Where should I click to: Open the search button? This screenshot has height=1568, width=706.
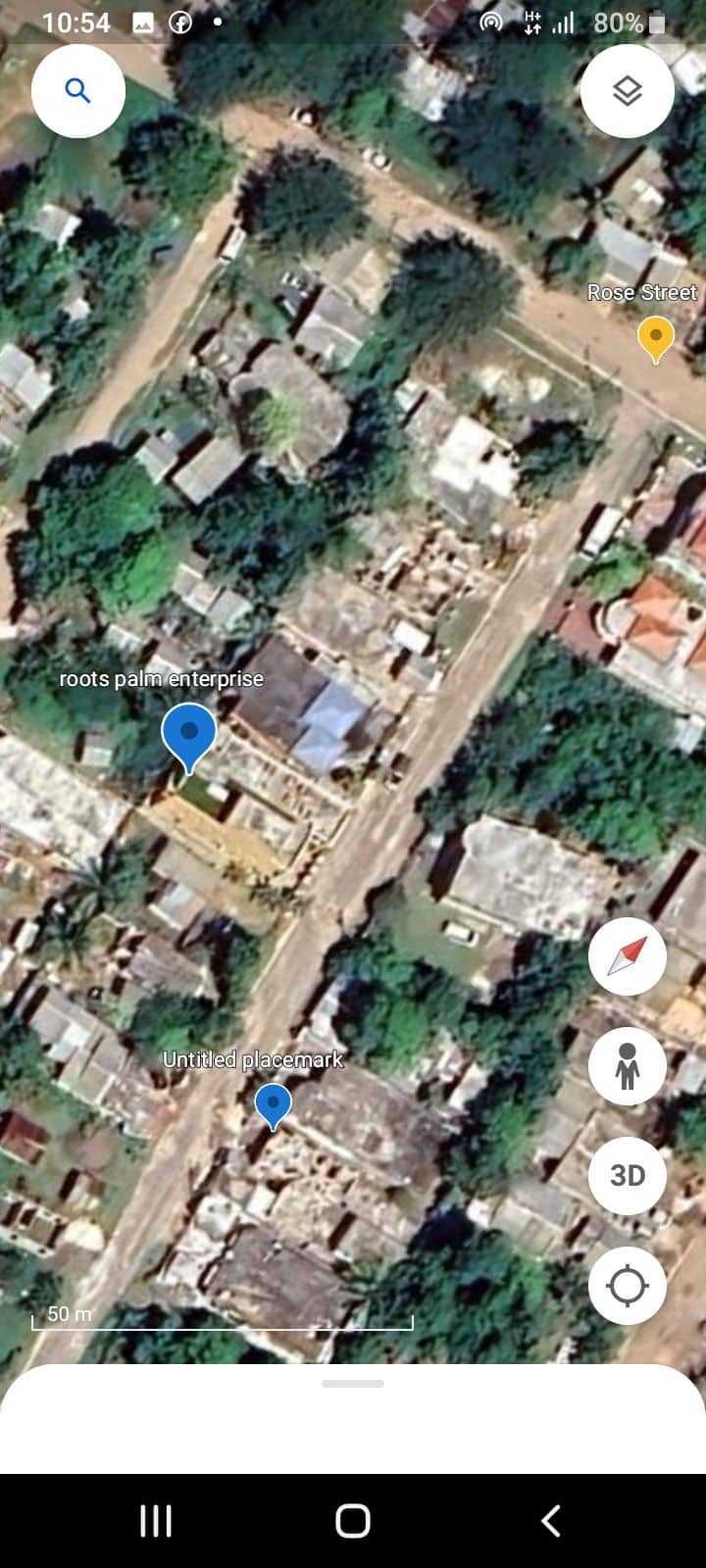(x=78, y=91)
